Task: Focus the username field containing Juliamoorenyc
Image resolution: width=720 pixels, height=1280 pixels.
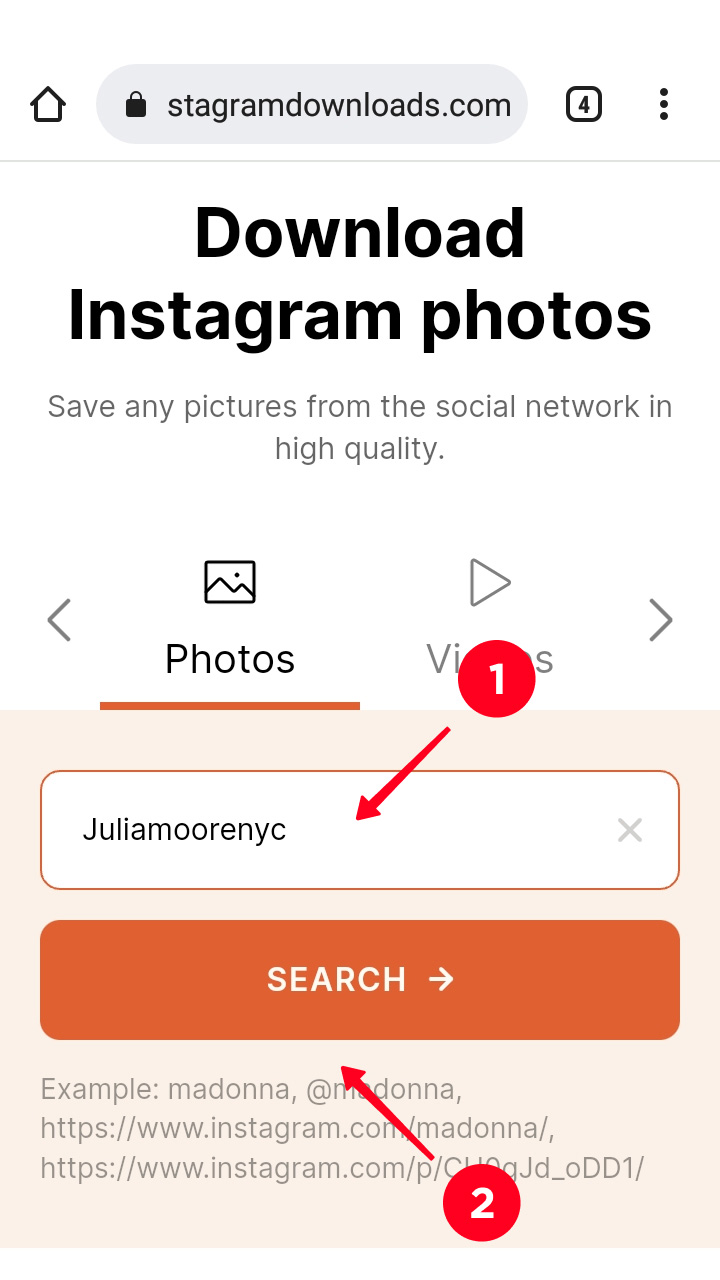Action: click(360, 830)
